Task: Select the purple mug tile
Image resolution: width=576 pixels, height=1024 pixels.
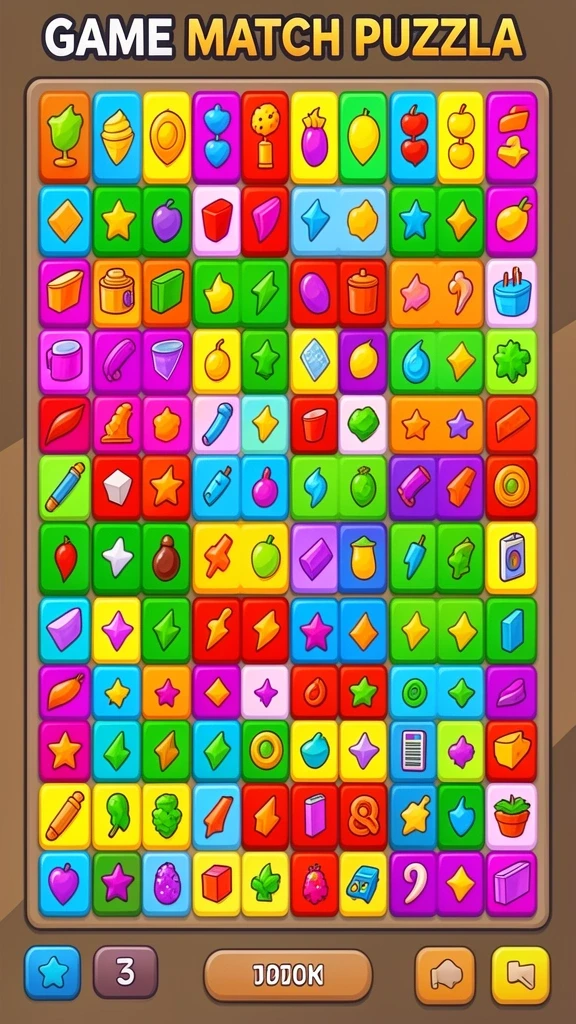Action: (x=65, y=361)
